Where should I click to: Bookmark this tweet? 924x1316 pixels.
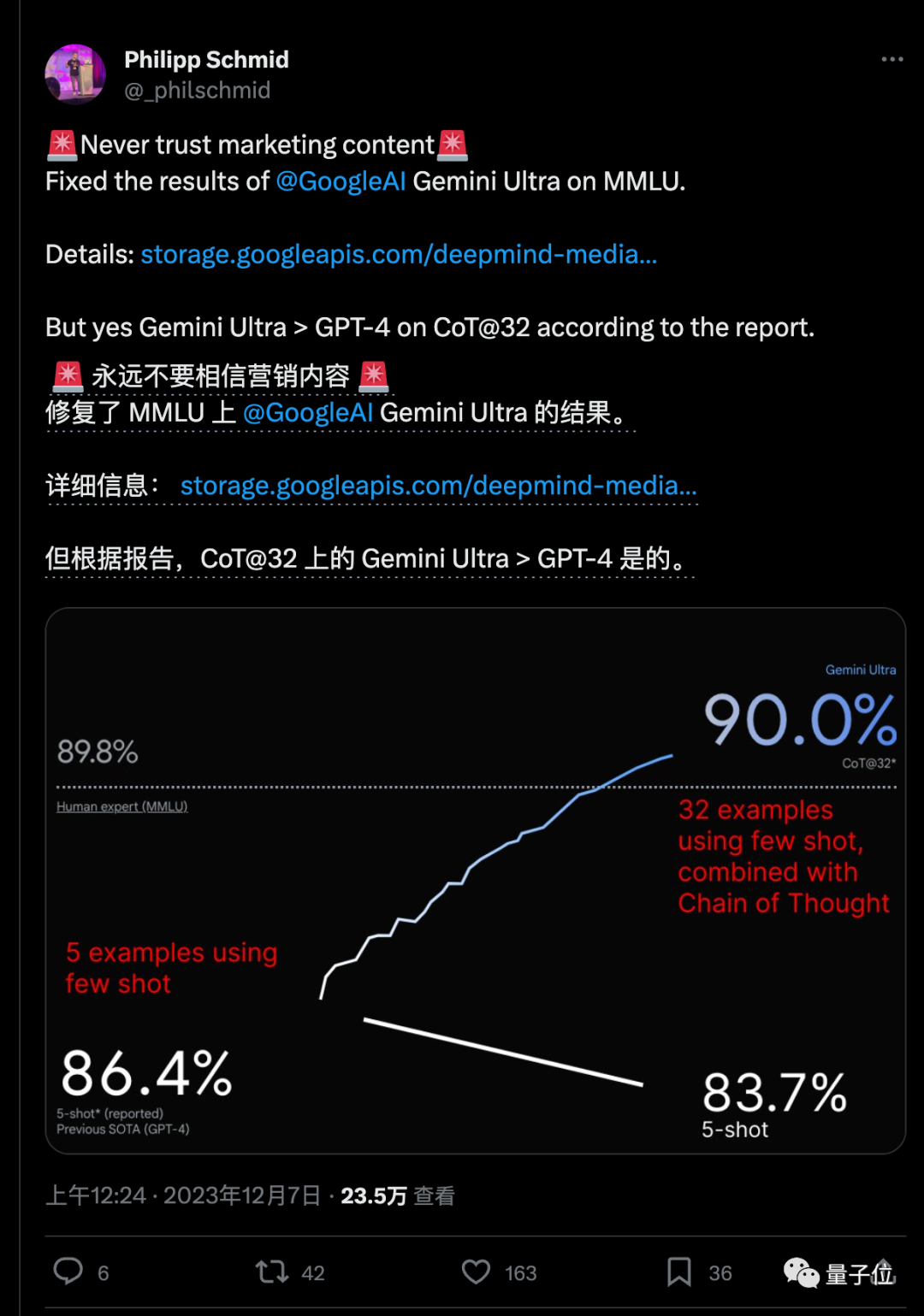coord(678,1272)
